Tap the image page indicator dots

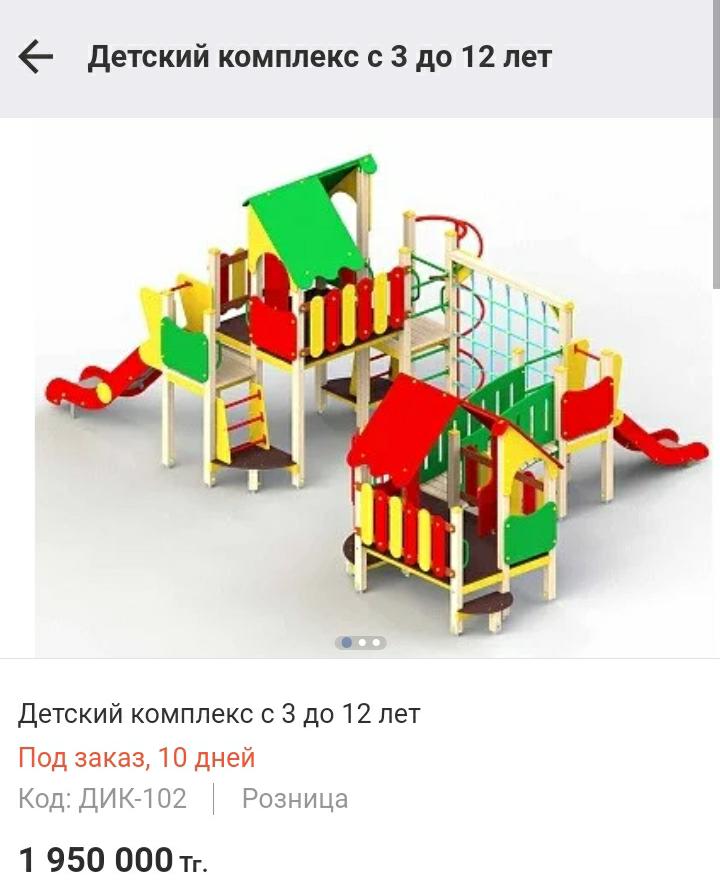pos(360,643)
